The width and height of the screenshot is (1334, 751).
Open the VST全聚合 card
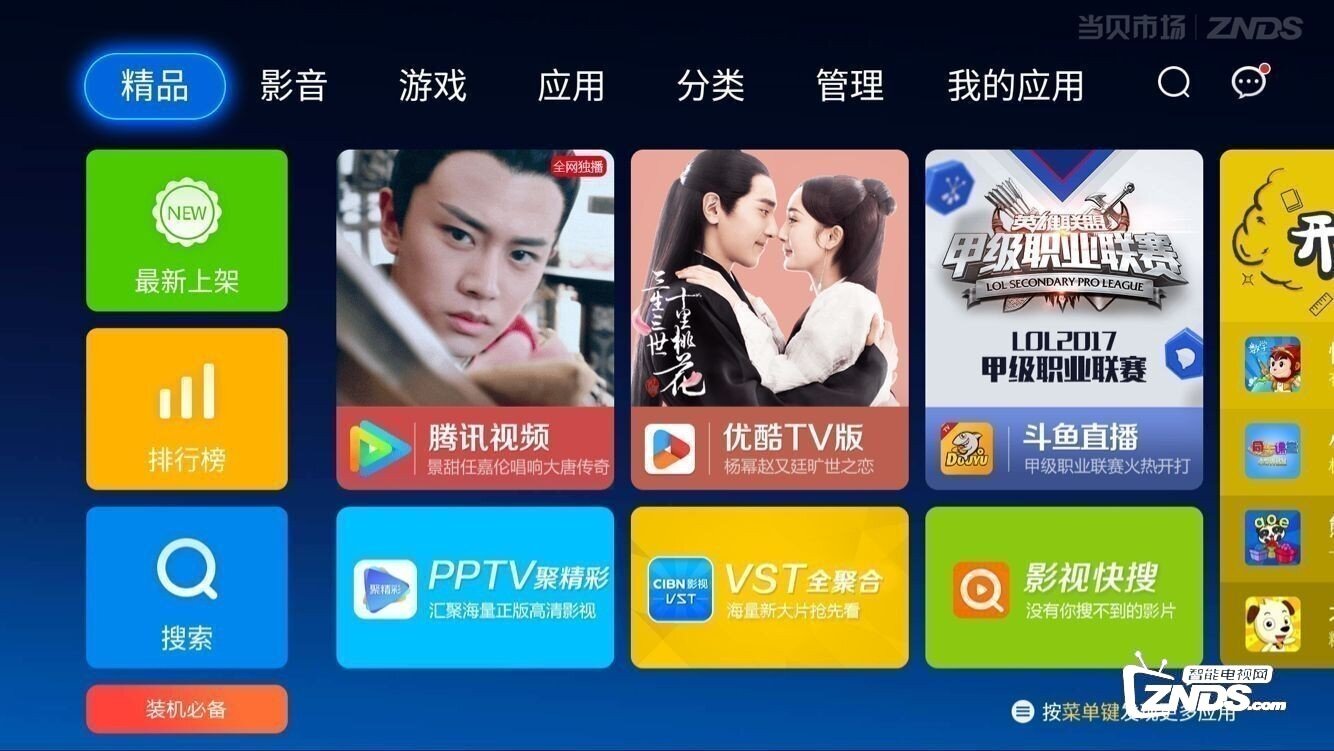pyautogui.click(x=769, y=588)
